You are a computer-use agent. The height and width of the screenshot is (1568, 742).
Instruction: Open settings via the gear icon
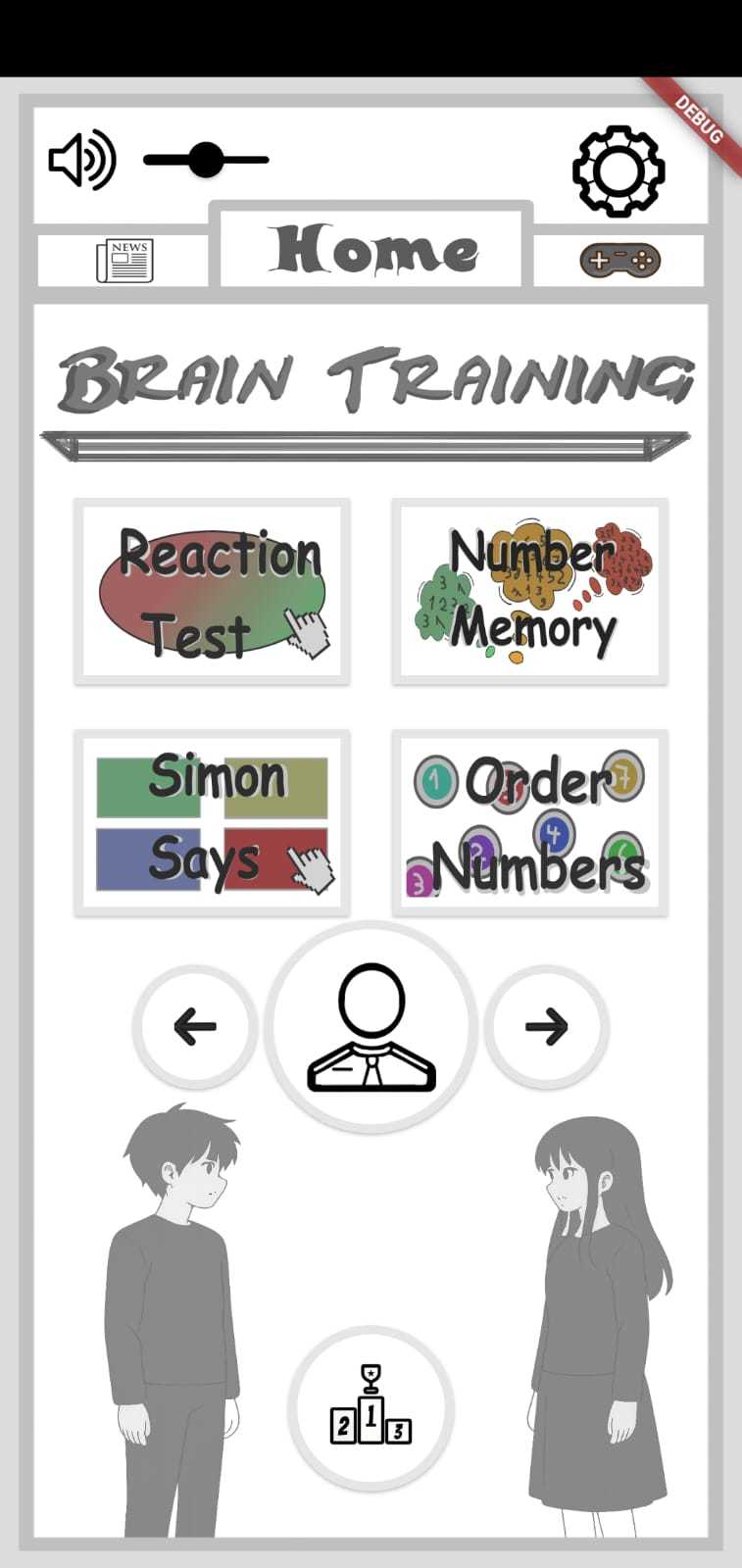point(618,171)
